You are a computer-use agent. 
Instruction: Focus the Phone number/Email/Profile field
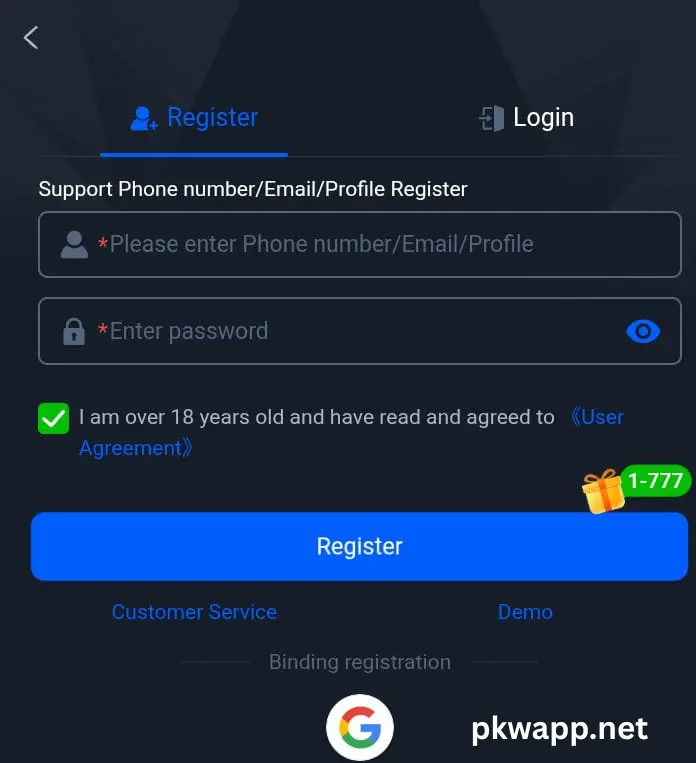point(358,244)
